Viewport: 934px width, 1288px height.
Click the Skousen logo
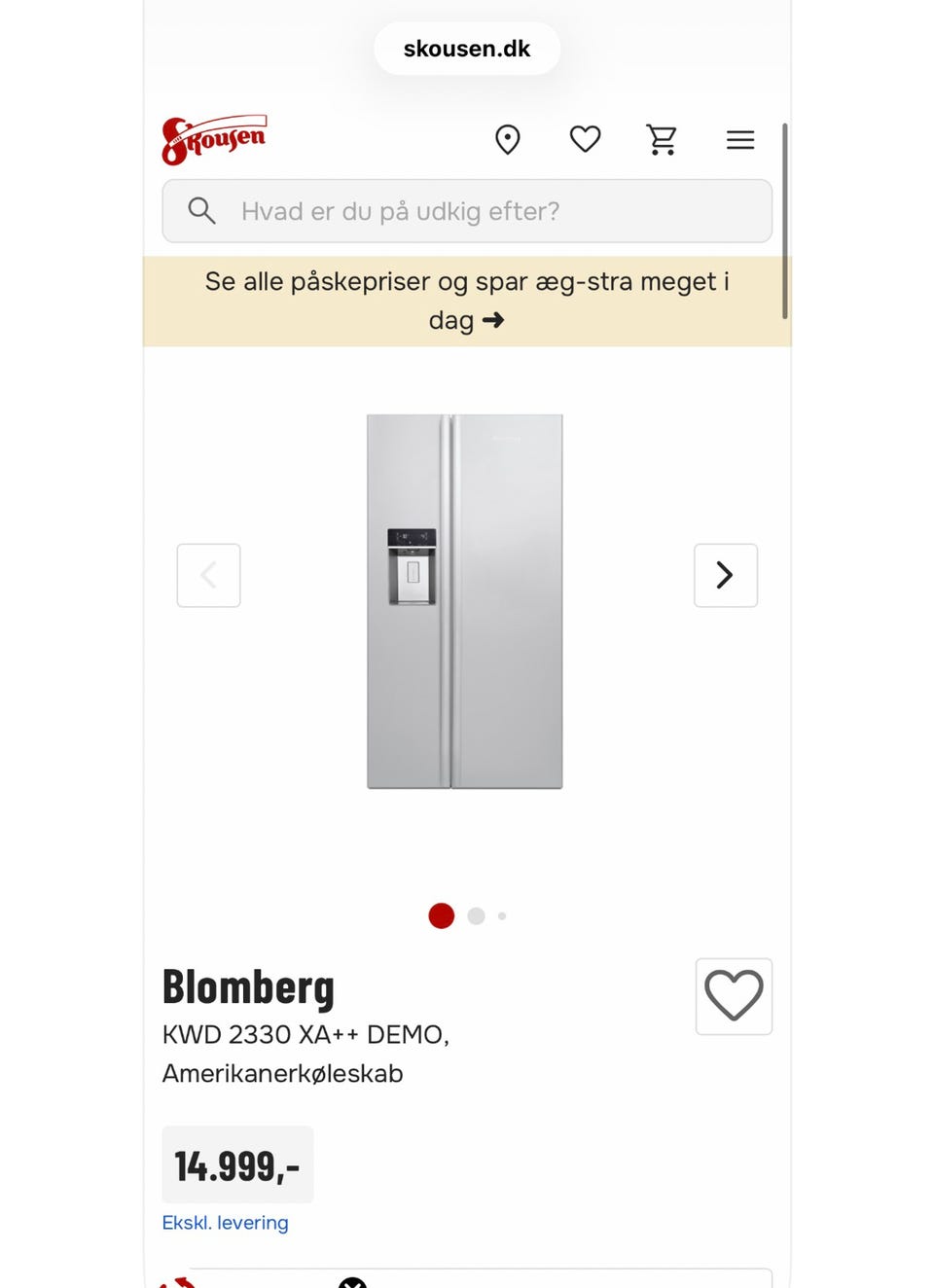(214, 136)
